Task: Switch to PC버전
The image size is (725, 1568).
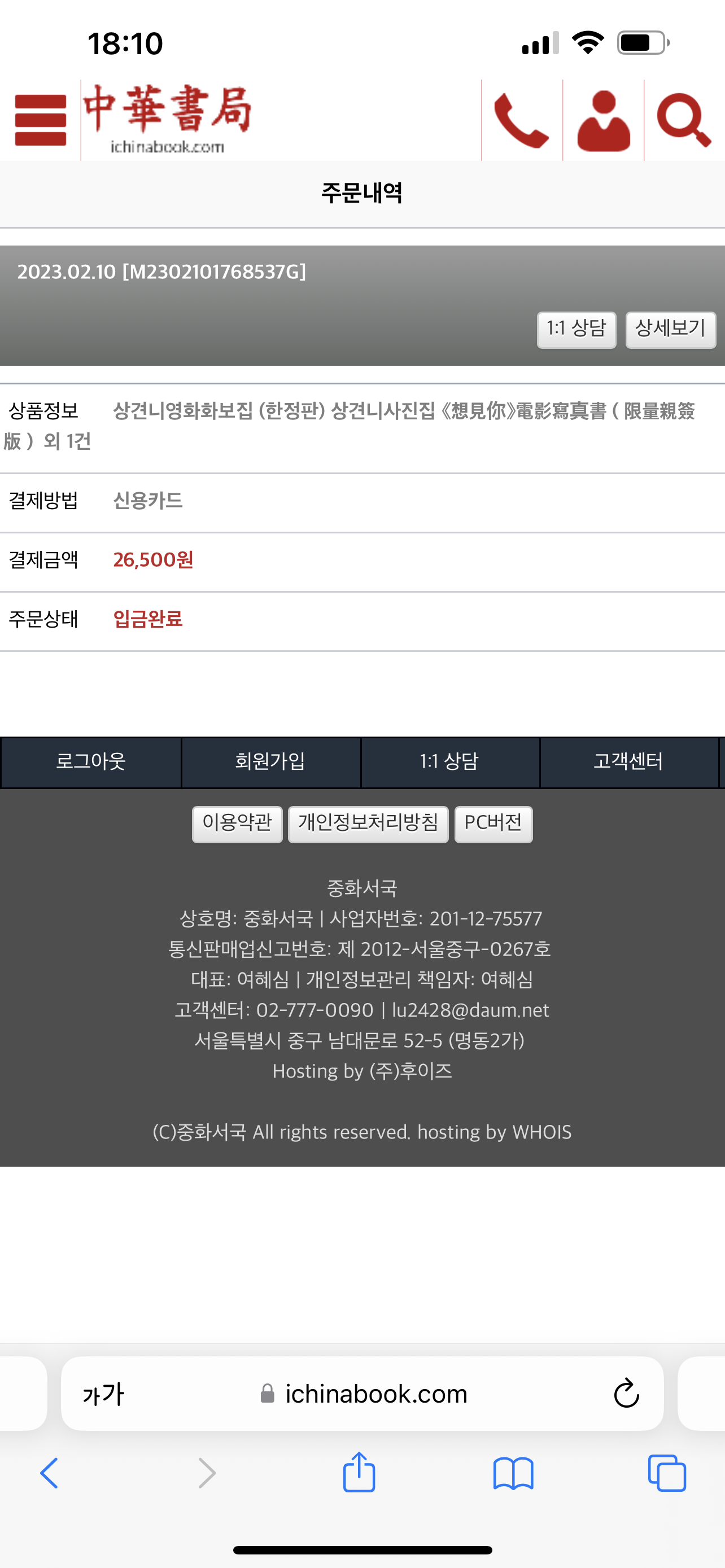Action: click(493, 824)
